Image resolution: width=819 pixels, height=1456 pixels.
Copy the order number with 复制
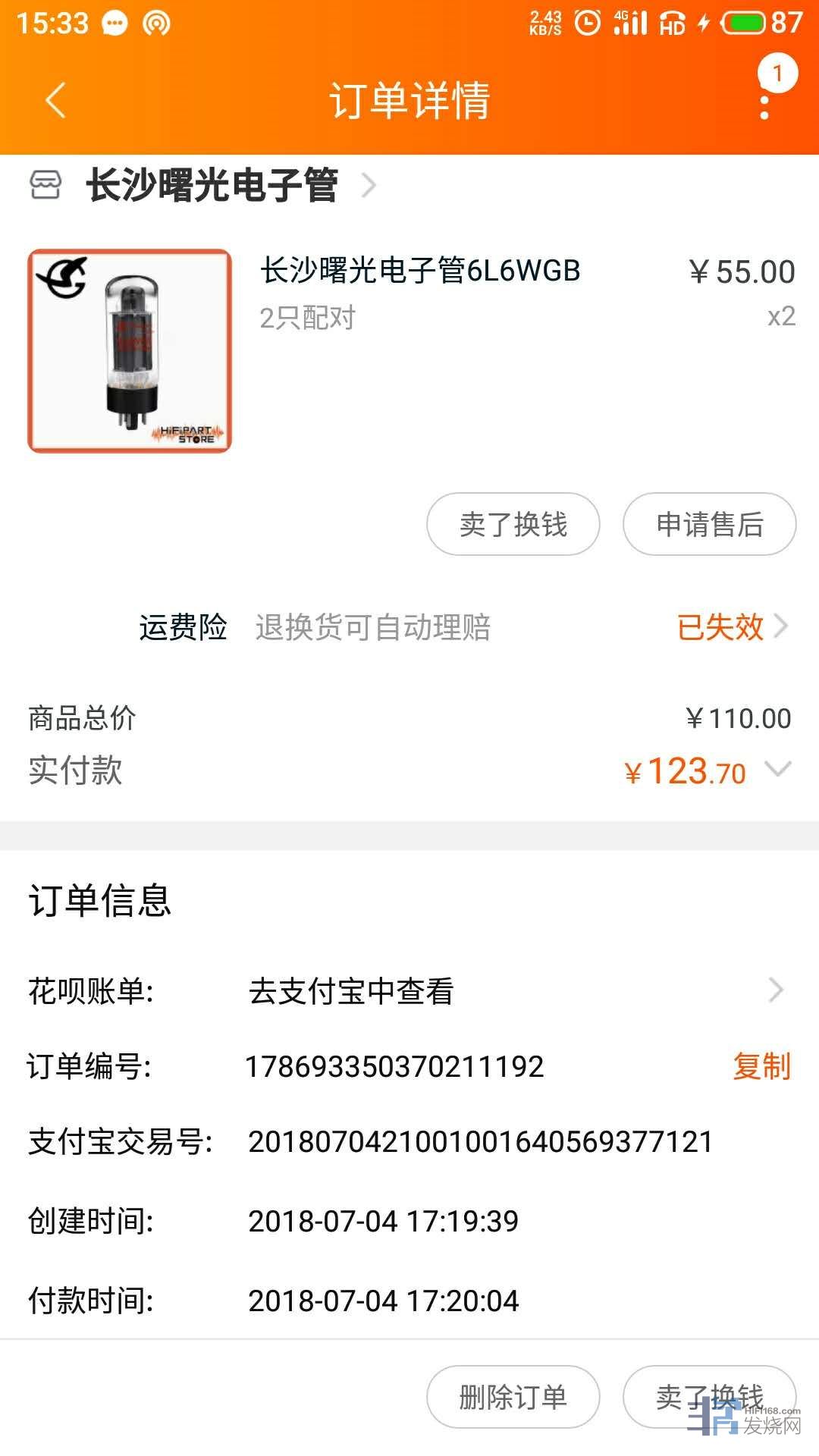(761, 1066)
